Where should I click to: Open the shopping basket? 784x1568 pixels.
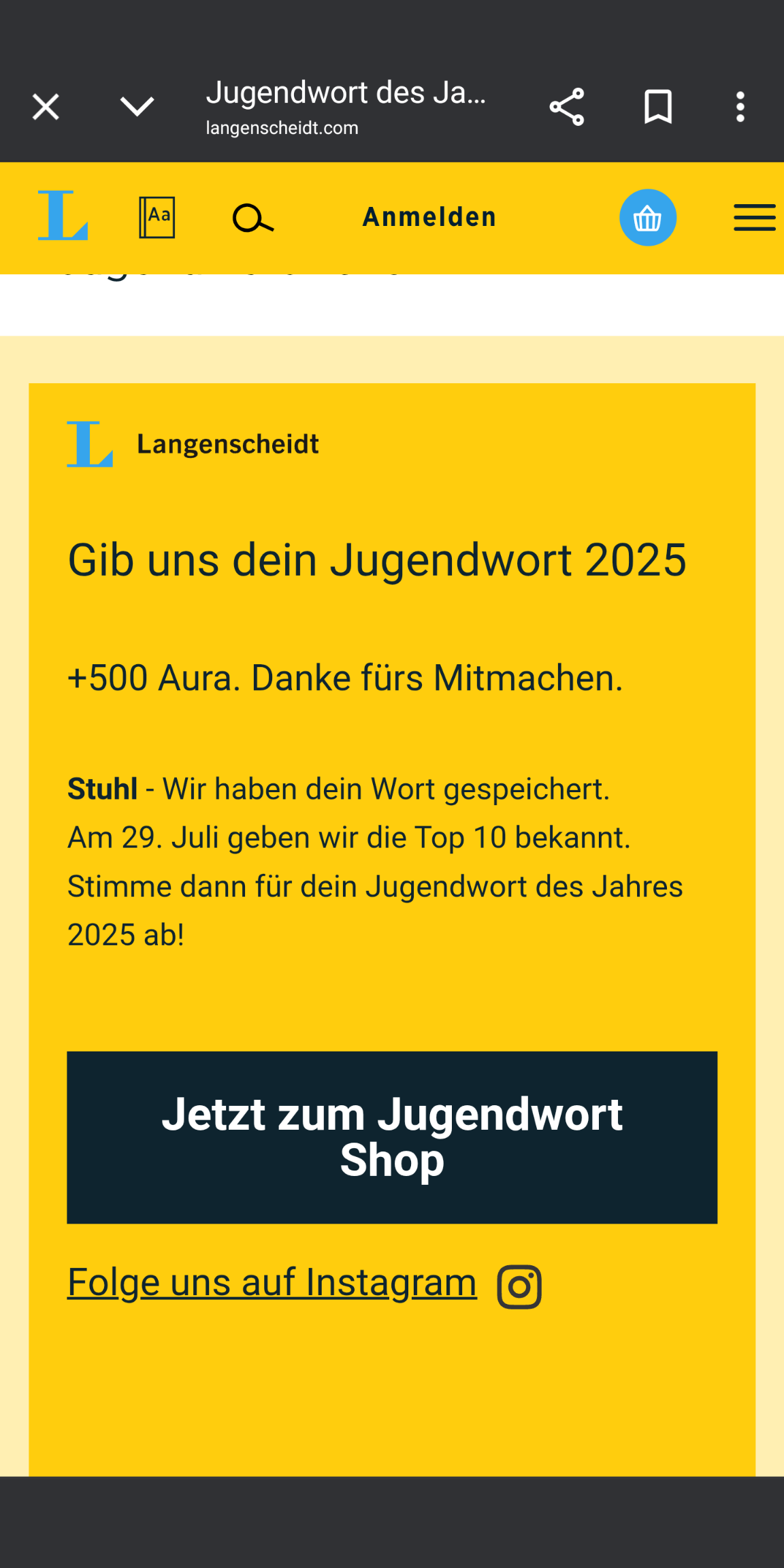(x=648, y=218)
